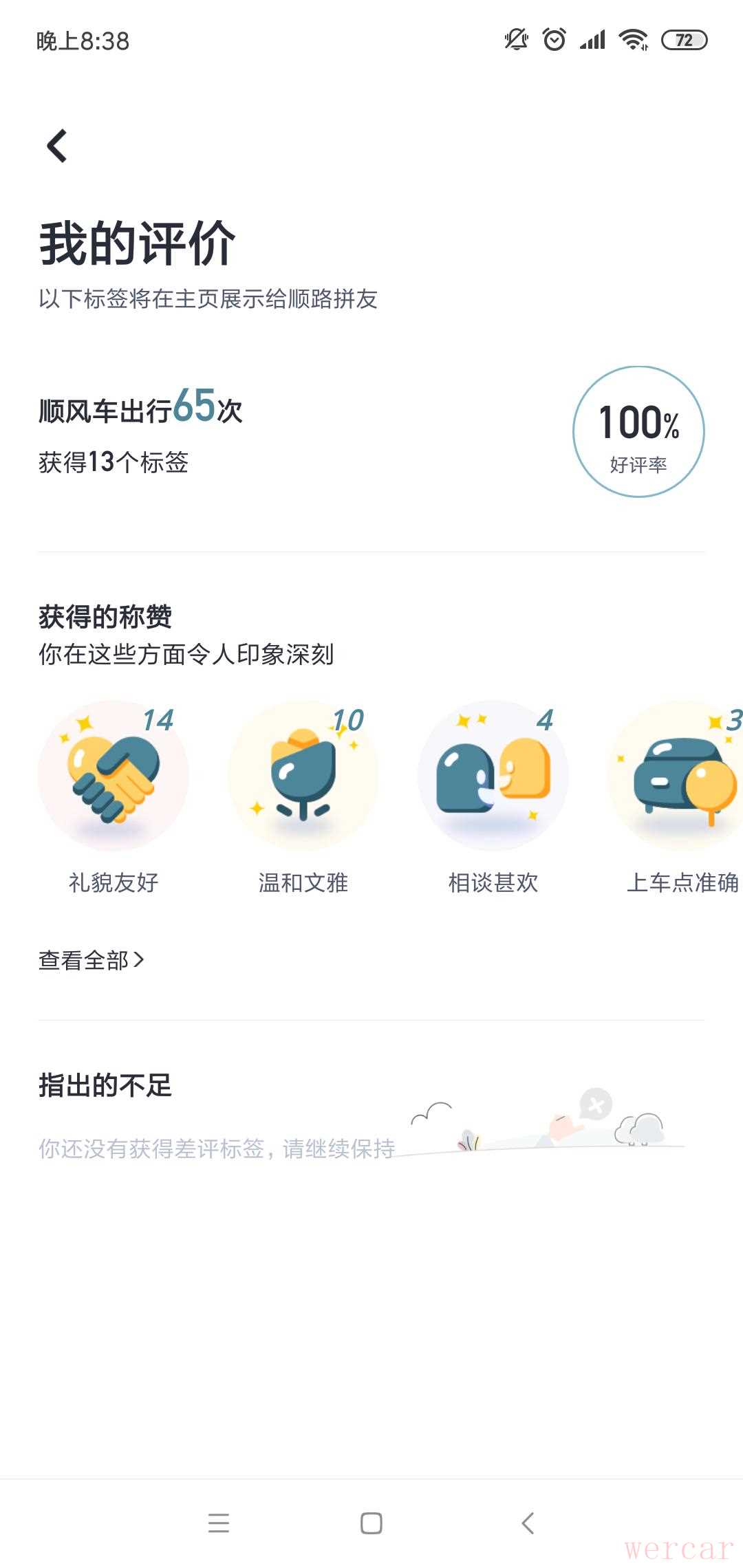Viewport: 743px width, 1568px height.
Task: Go back from the 我的评价 page
Action: click(57, 146)
